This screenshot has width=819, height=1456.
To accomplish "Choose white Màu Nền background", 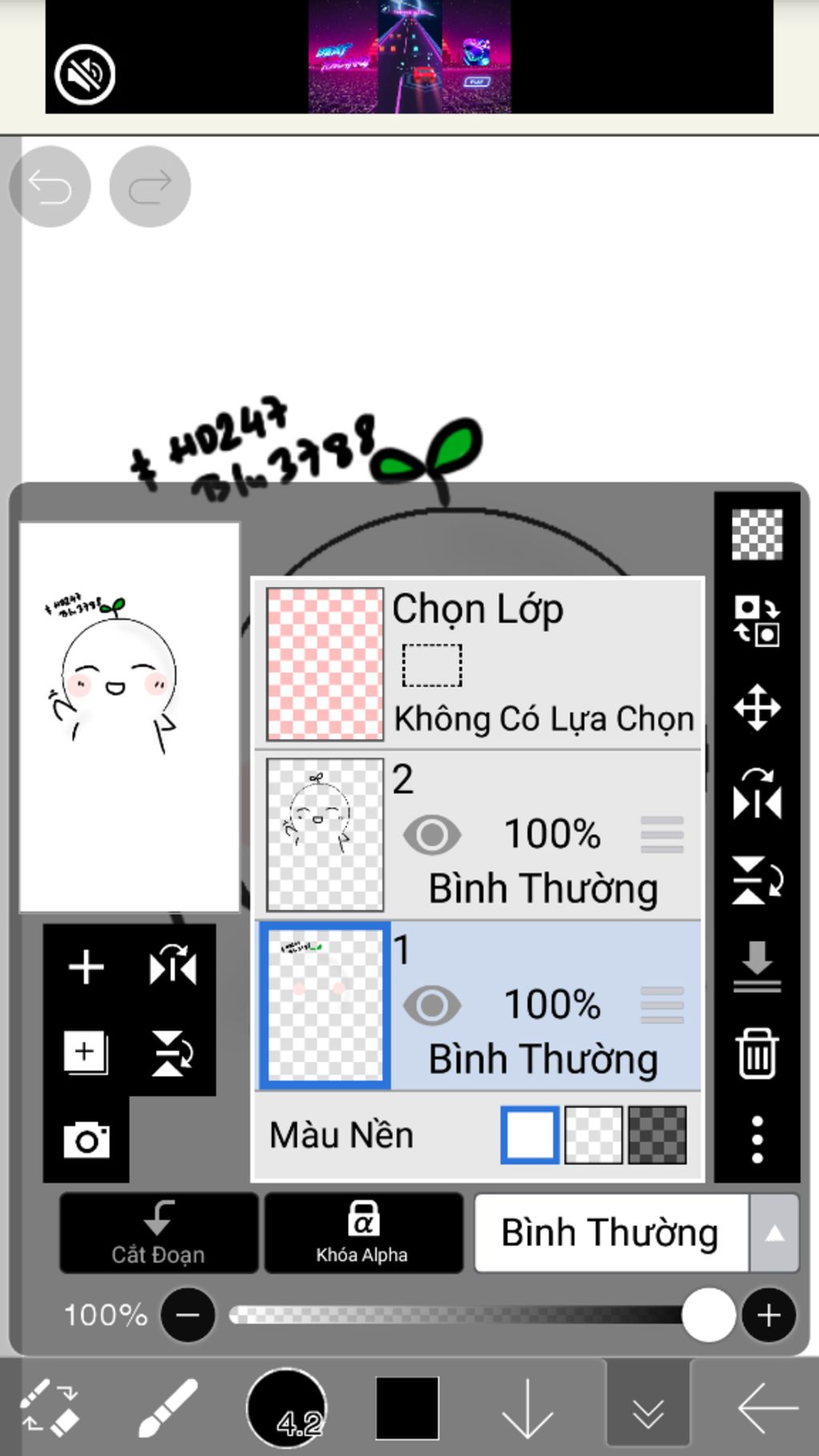I will click(529, 1134).
